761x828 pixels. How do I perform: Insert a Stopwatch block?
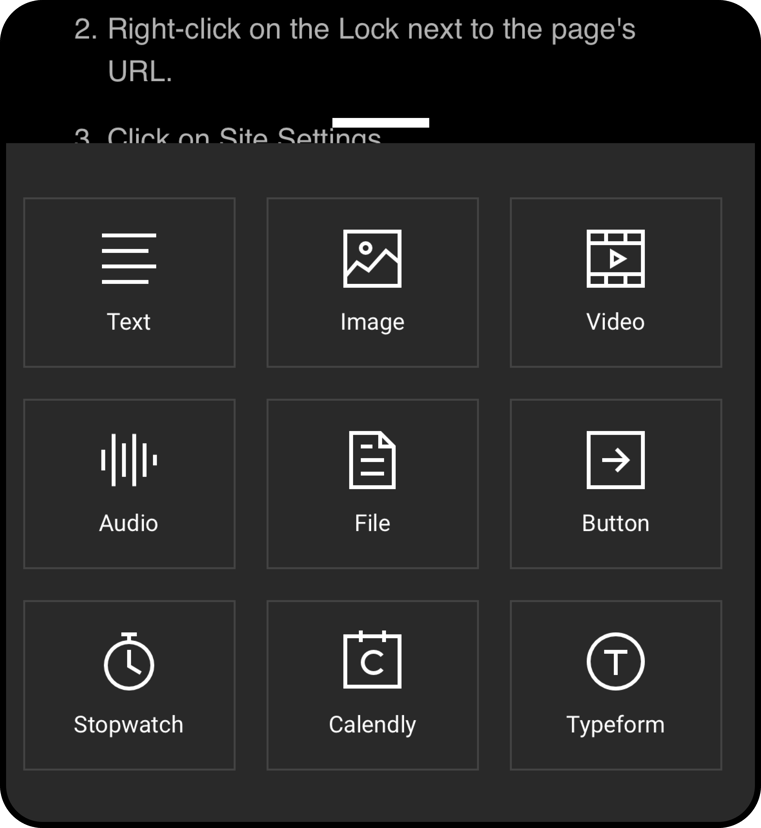pos(129,685)
